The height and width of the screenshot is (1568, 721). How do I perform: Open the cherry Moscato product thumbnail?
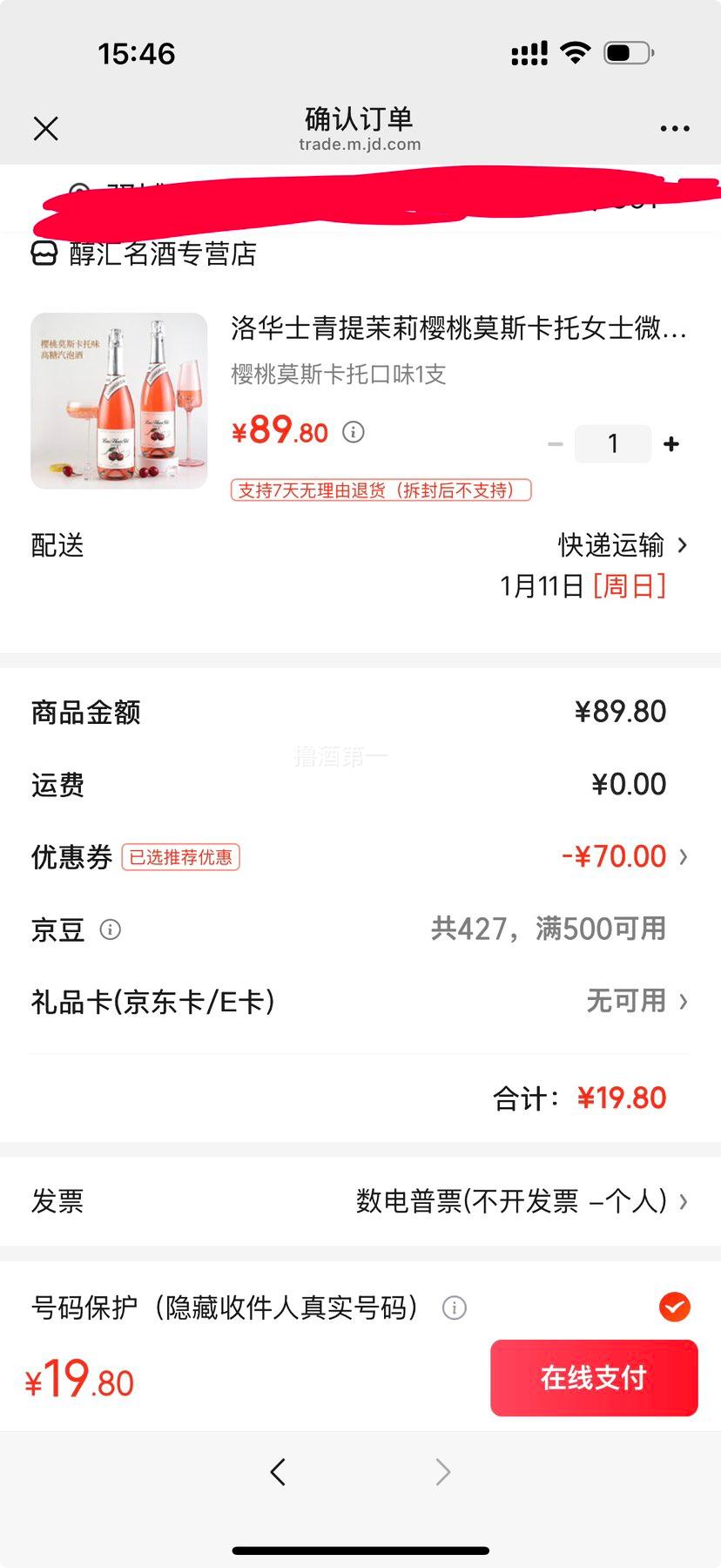(119, 401)
